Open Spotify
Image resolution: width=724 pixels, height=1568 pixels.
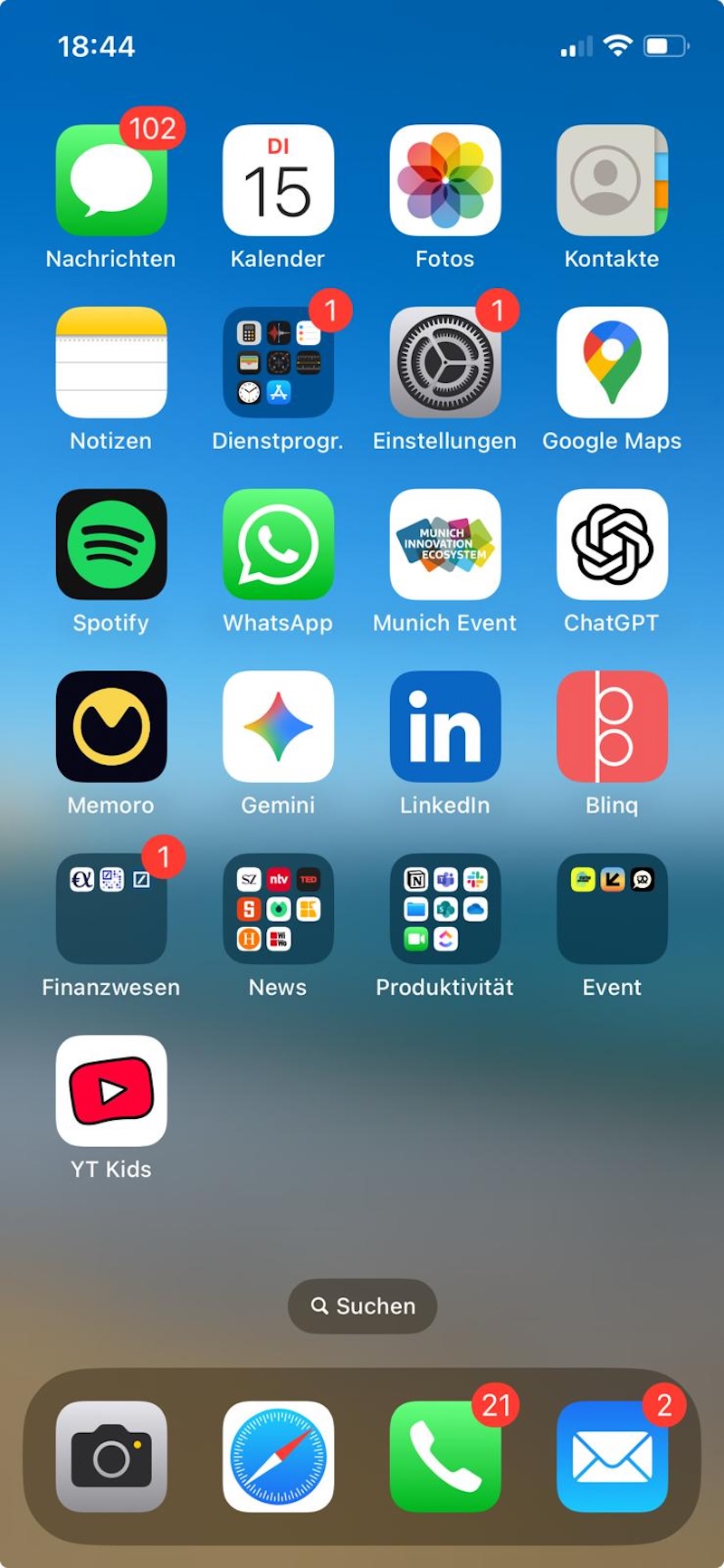click(111, 545)
